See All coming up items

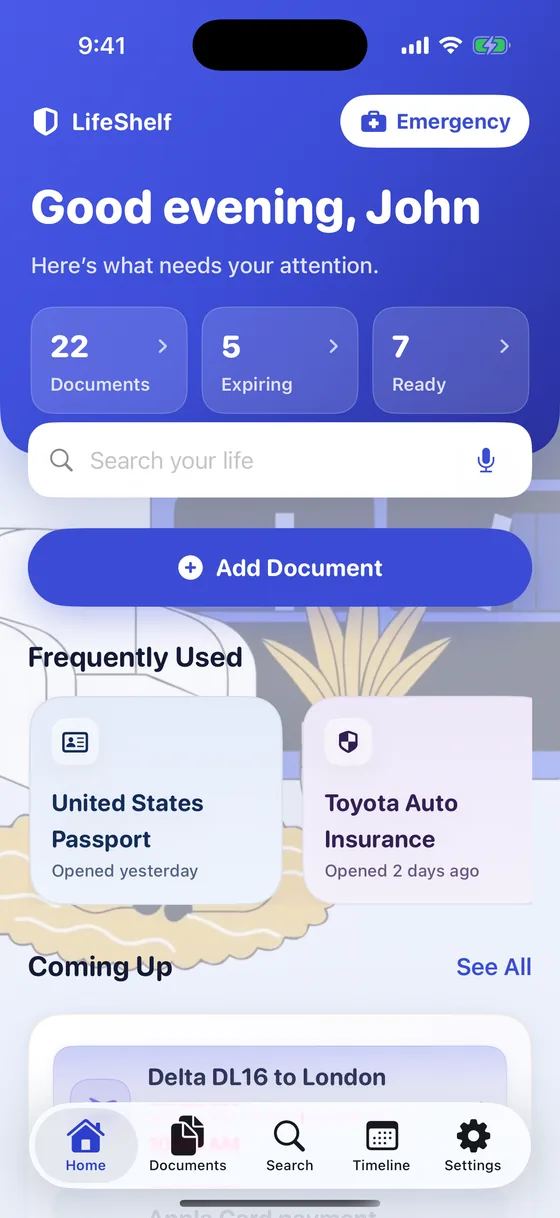(494, 967)
